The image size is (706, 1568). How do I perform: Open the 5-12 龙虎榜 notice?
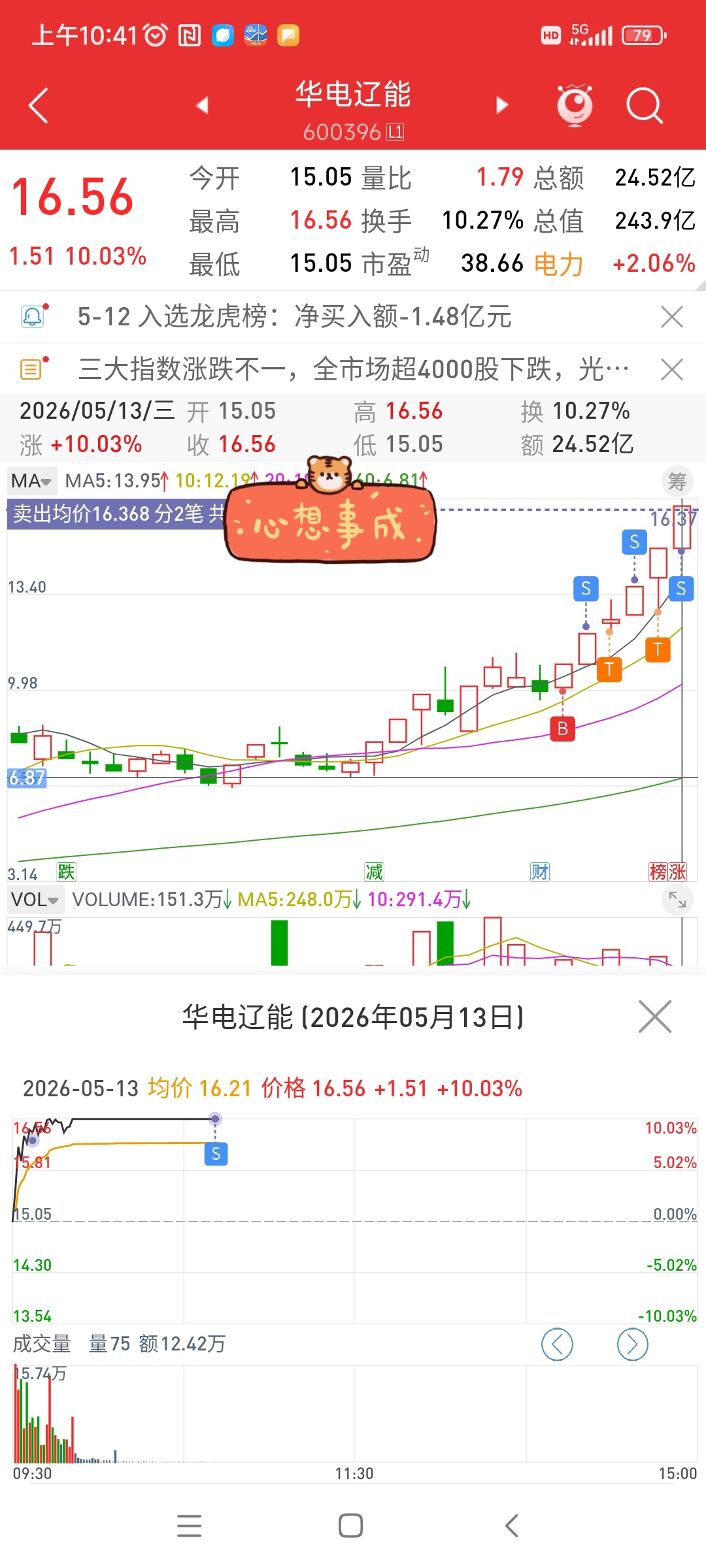coord(294,317)
